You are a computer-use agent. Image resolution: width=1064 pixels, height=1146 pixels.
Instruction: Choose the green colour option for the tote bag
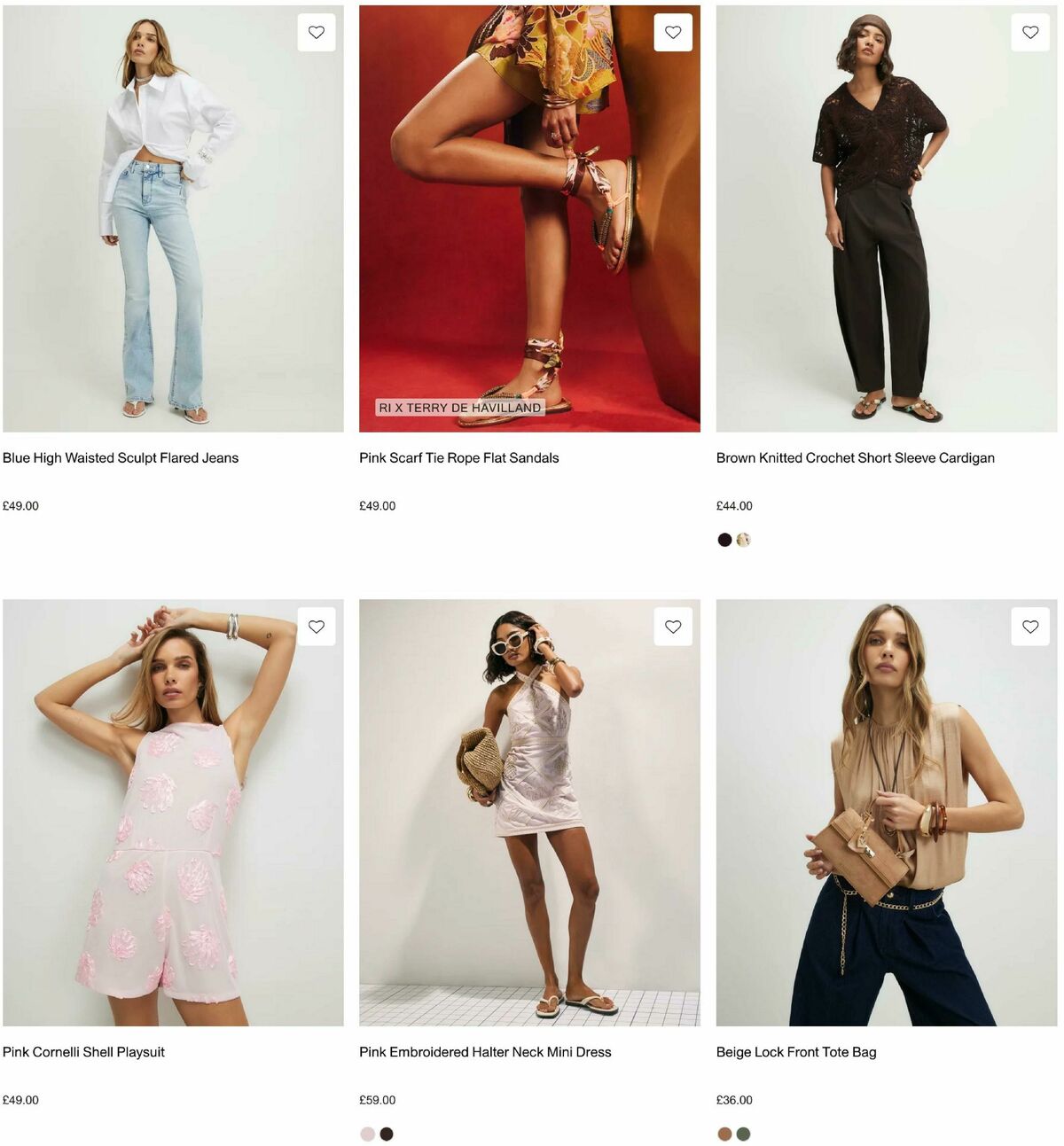coord(743,1133)
